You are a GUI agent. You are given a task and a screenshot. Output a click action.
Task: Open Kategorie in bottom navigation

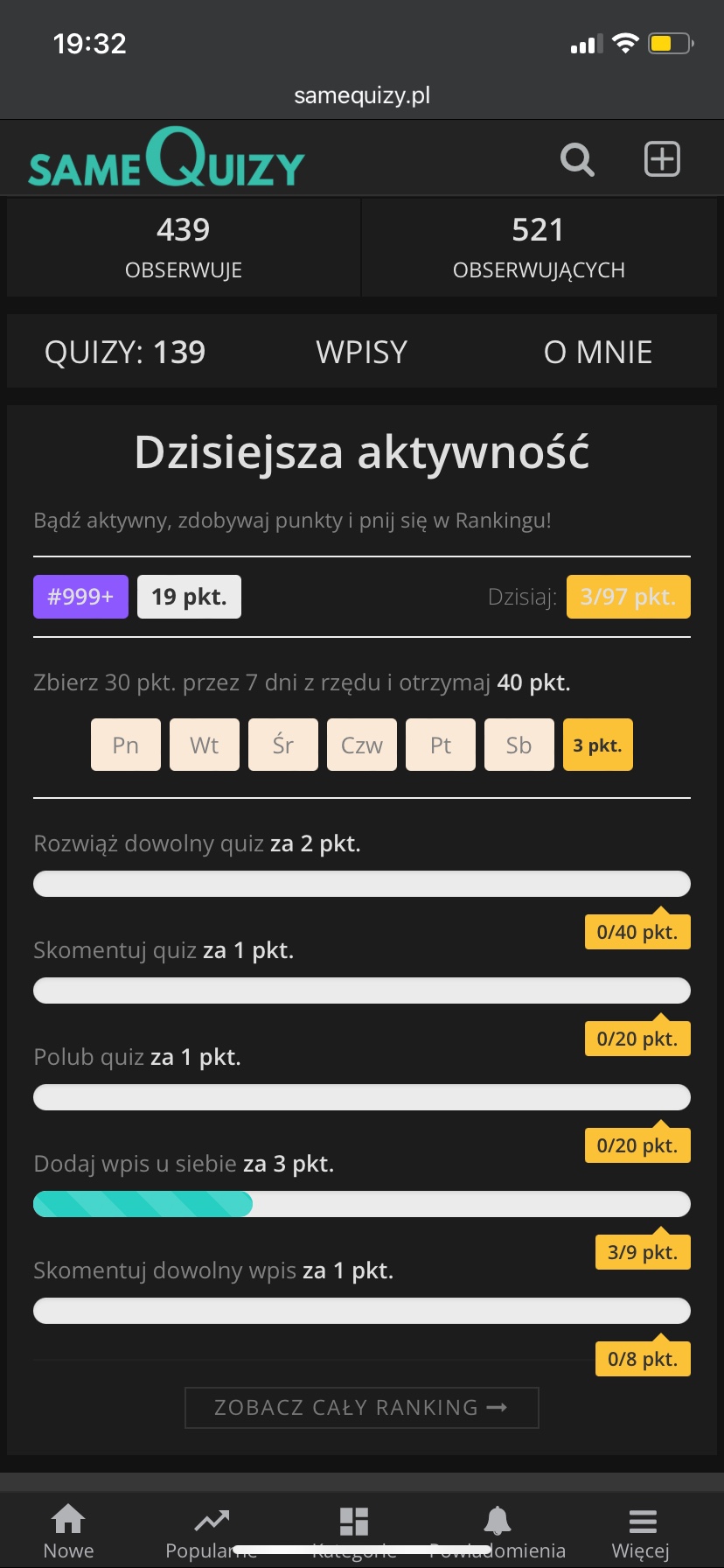tap(354, 1531)
